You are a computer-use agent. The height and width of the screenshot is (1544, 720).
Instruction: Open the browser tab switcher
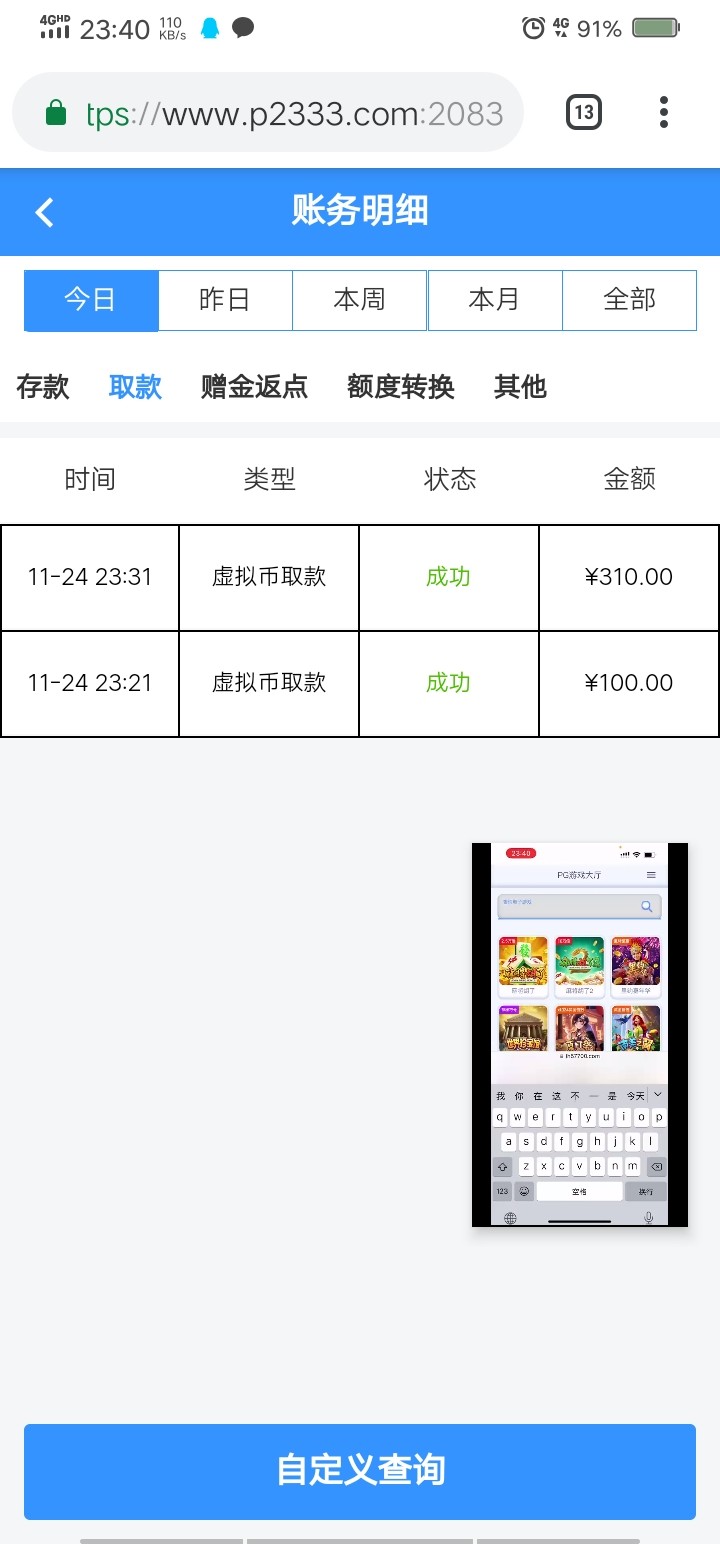pos(584,113)
